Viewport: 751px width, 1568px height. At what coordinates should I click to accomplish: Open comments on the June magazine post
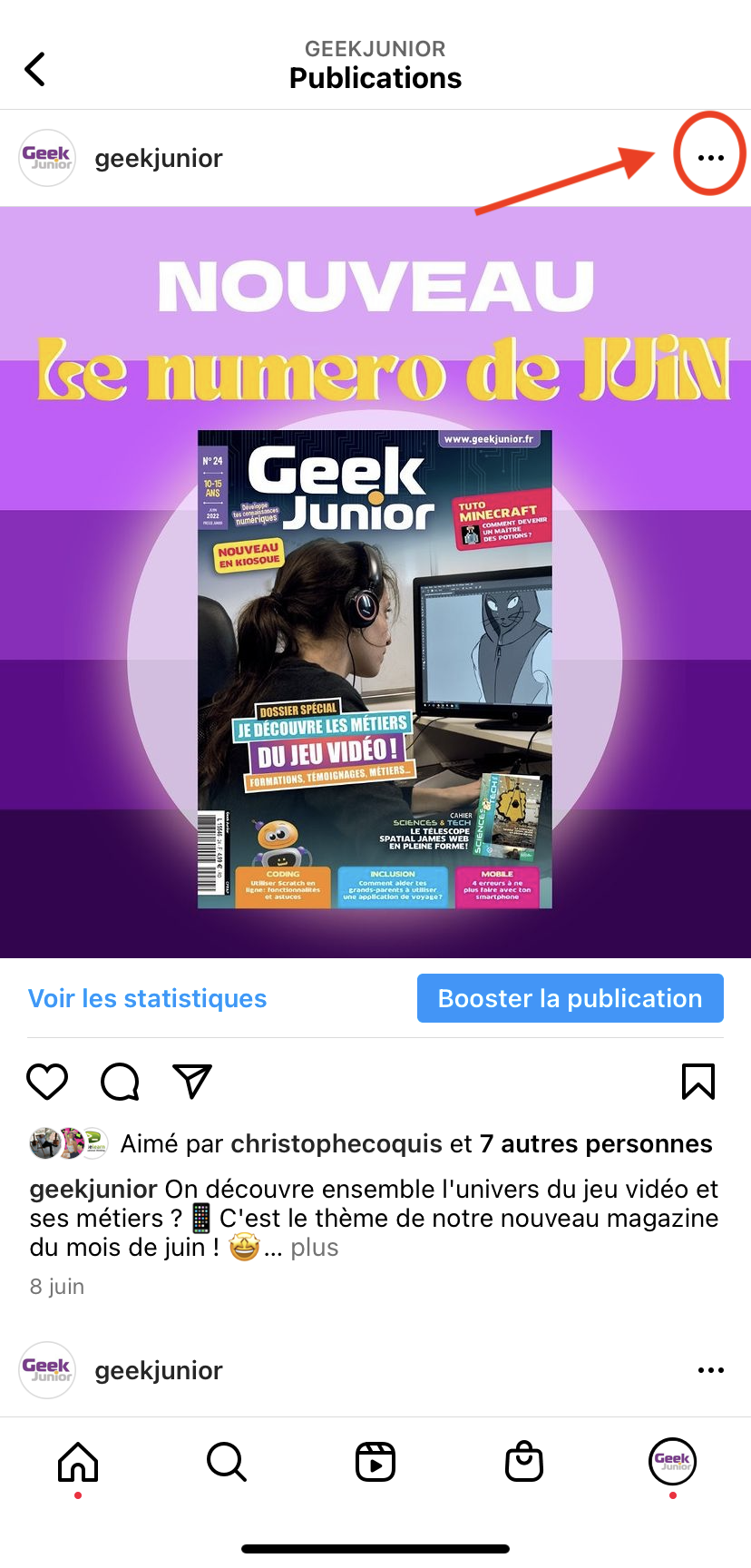click(x=120, y=1081)
